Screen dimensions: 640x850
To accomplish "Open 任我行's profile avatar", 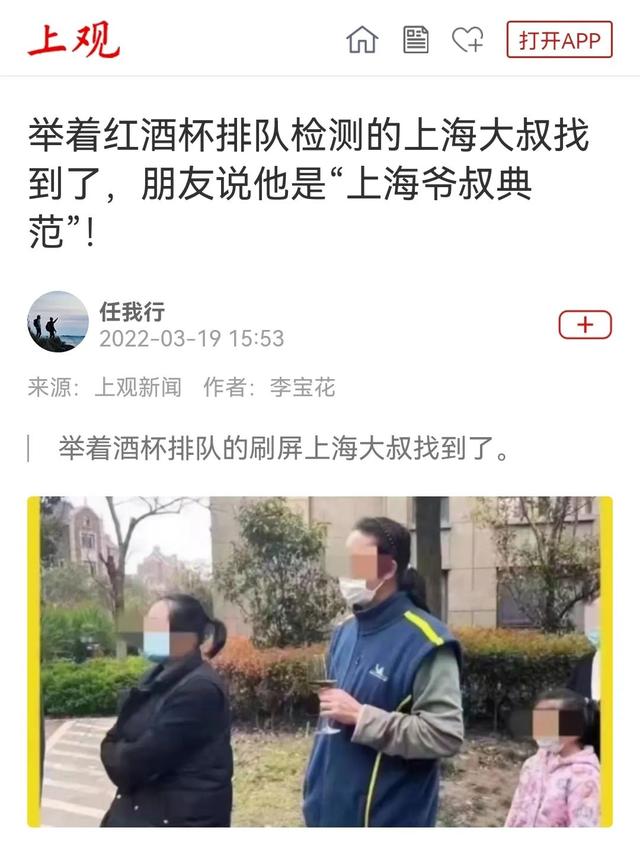I will click(58, 322).
